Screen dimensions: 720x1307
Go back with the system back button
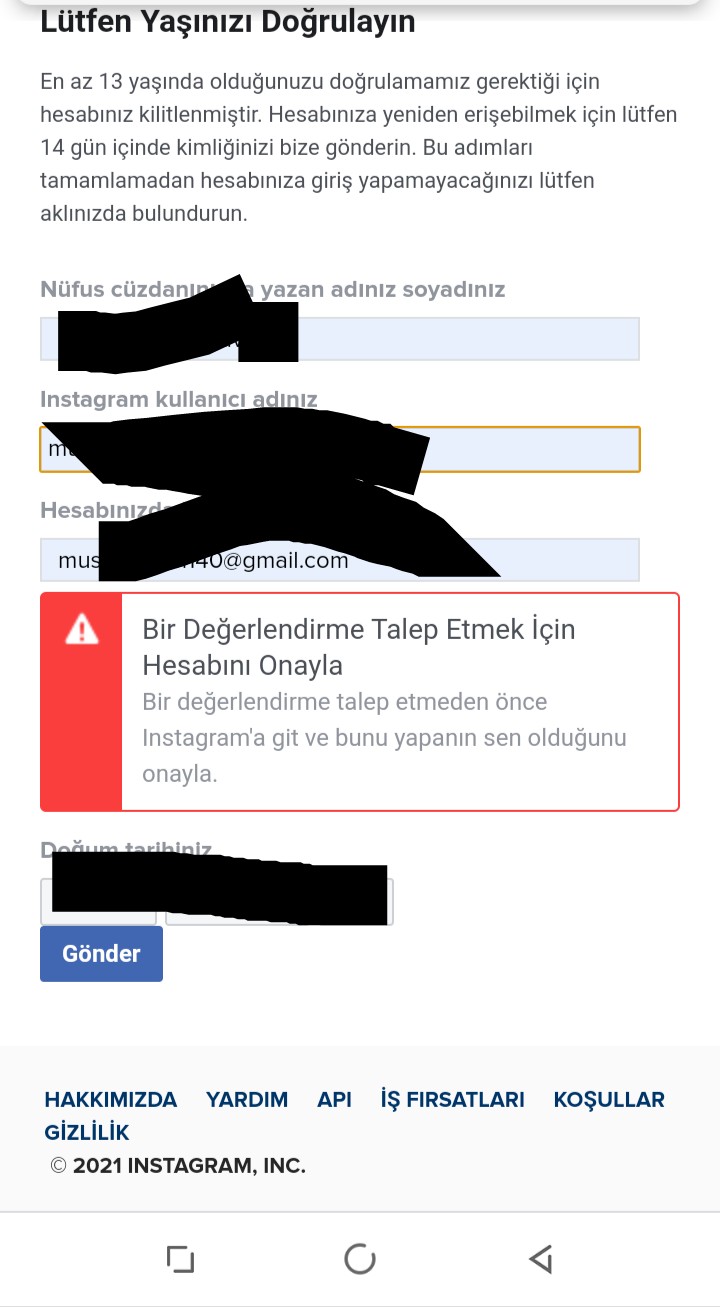tap(541, 1258)
